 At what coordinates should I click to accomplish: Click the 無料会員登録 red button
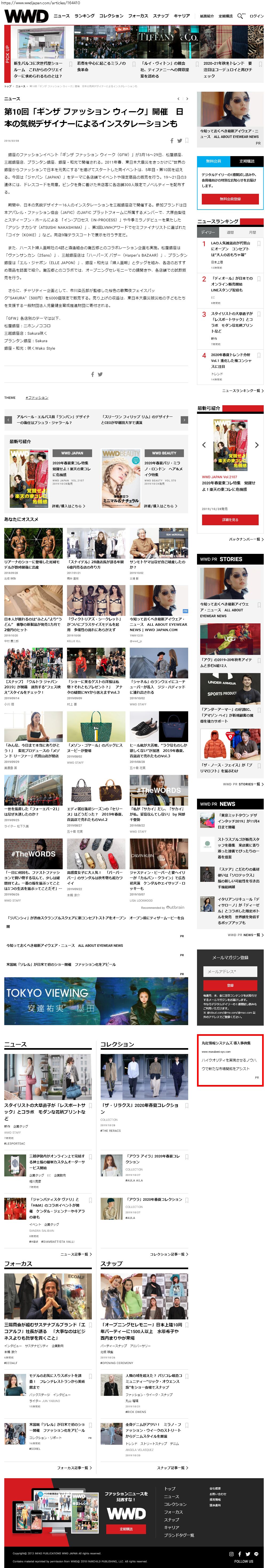[230, 198]
